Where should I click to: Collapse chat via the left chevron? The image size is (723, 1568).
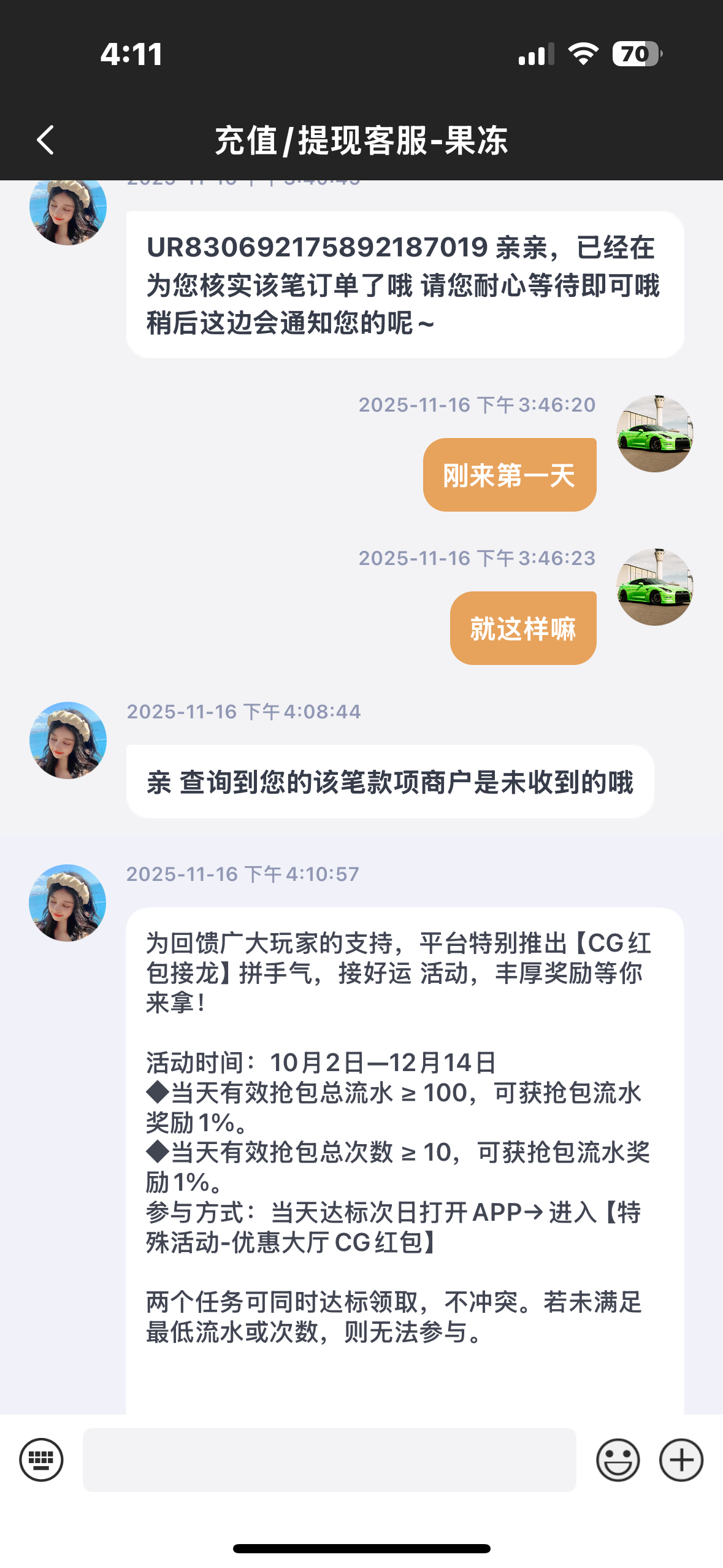coord(45,140)
